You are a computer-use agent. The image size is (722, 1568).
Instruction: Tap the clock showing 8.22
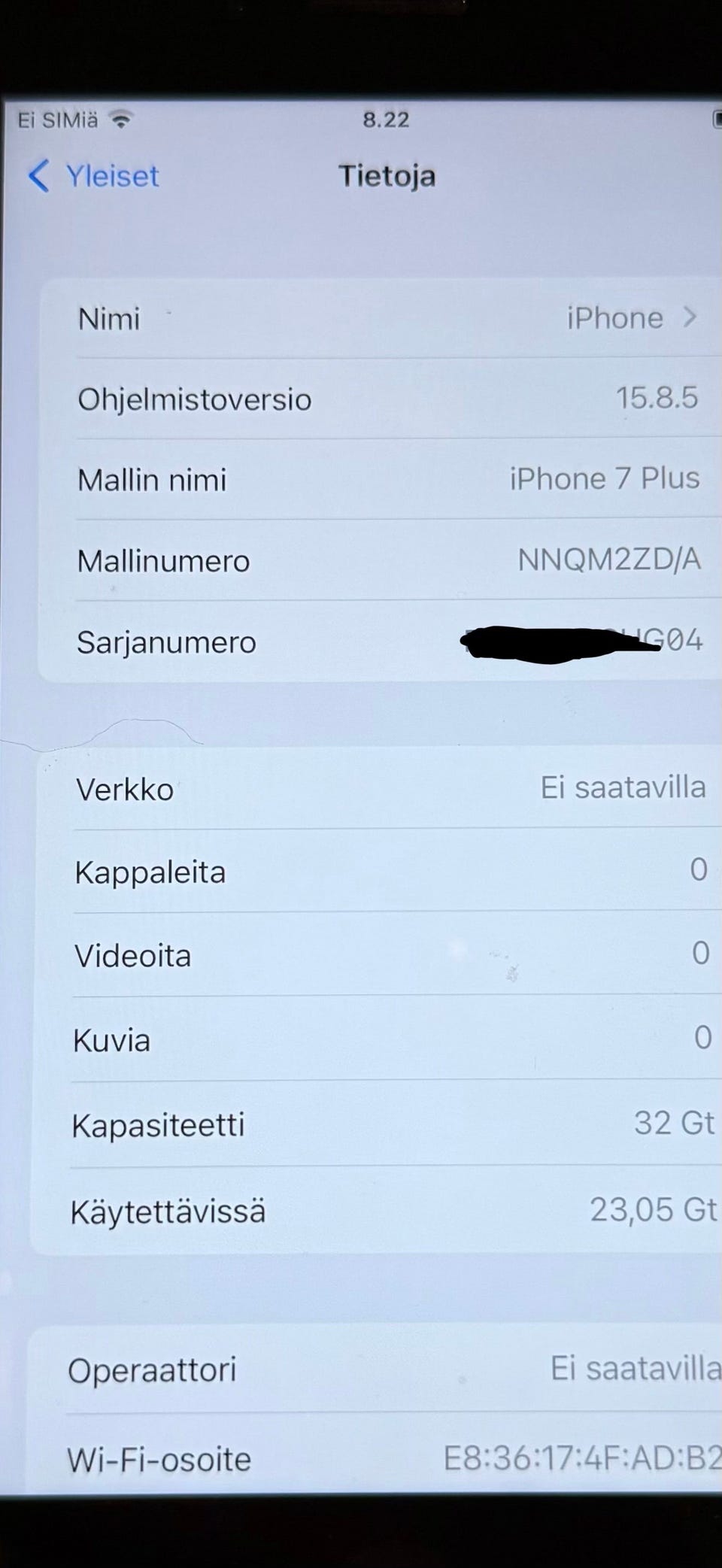[x=385, y=119]
